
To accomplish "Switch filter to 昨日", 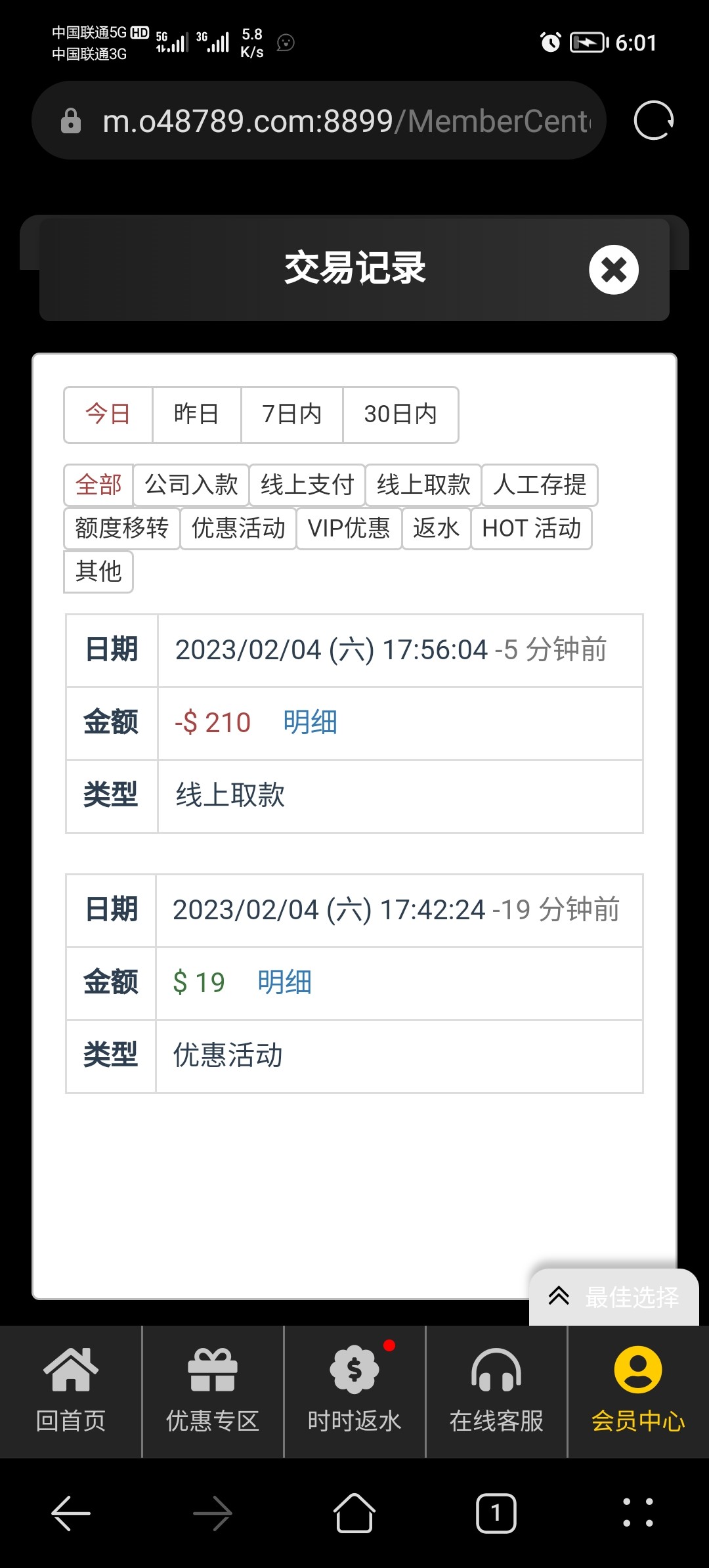I will click(196, 414).
